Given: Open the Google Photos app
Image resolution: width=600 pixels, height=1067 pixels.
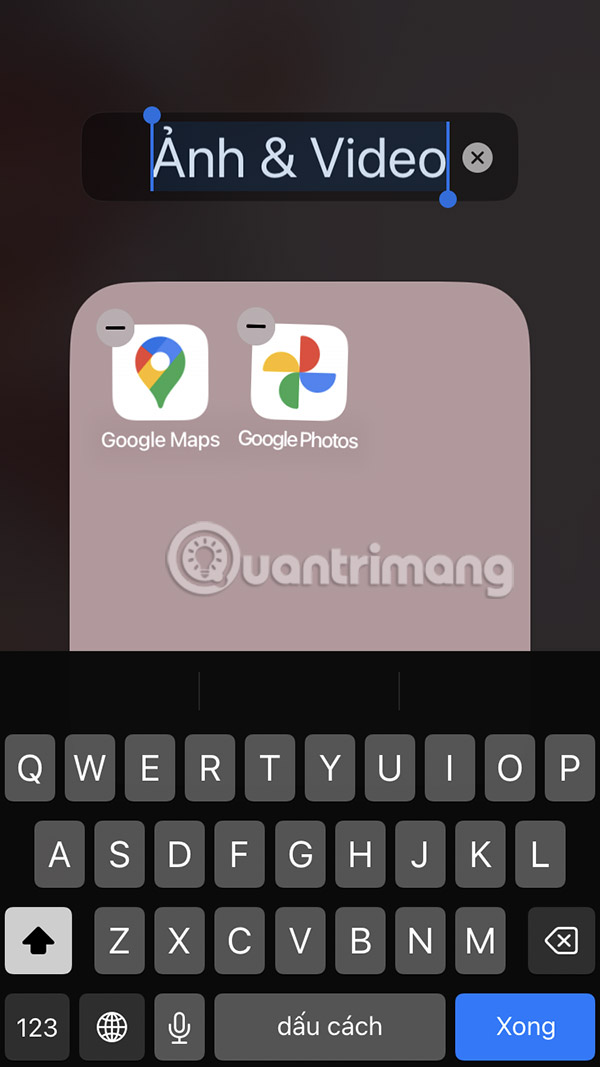Looking at the screenshot, I should (298, 372).
